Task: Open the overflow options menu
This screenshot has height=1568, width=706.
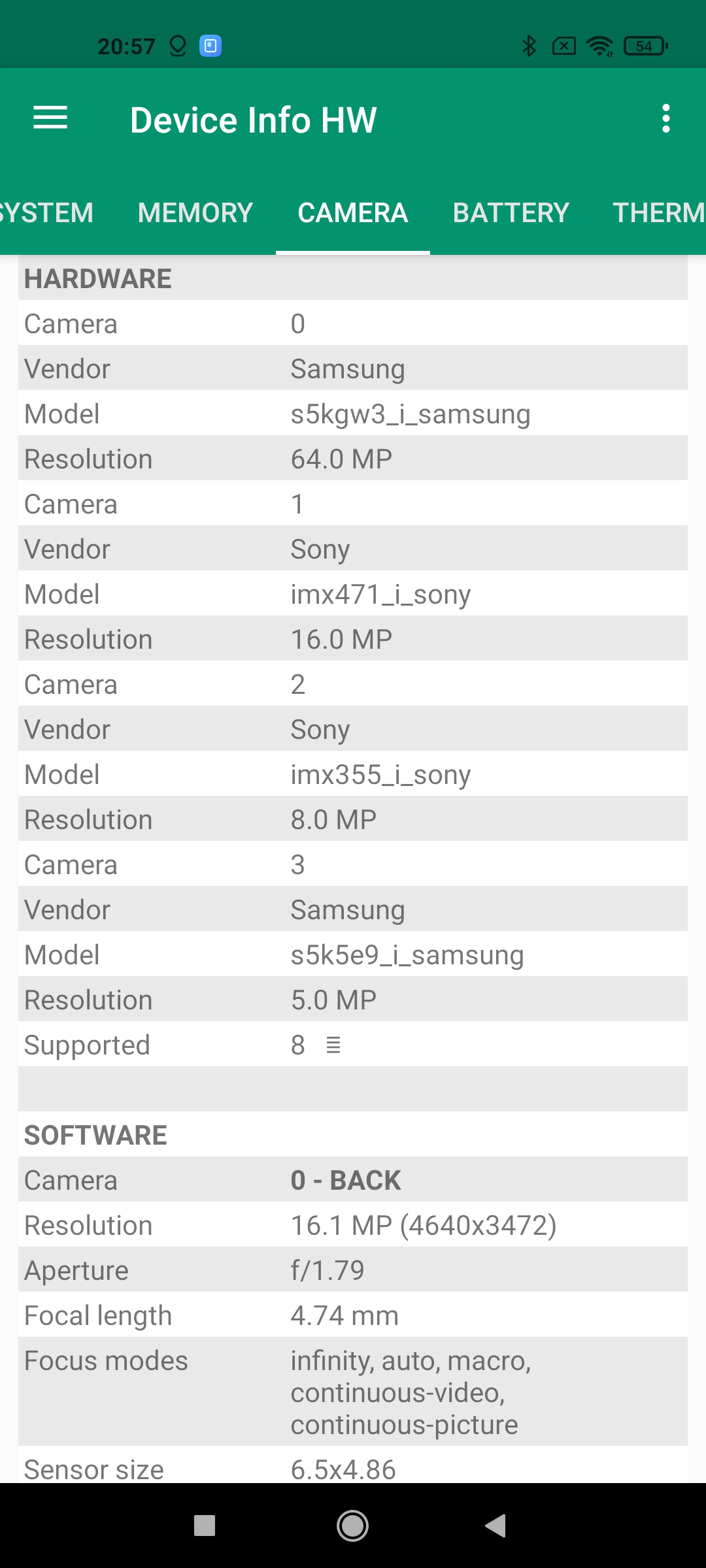Action: coord(665,119)
